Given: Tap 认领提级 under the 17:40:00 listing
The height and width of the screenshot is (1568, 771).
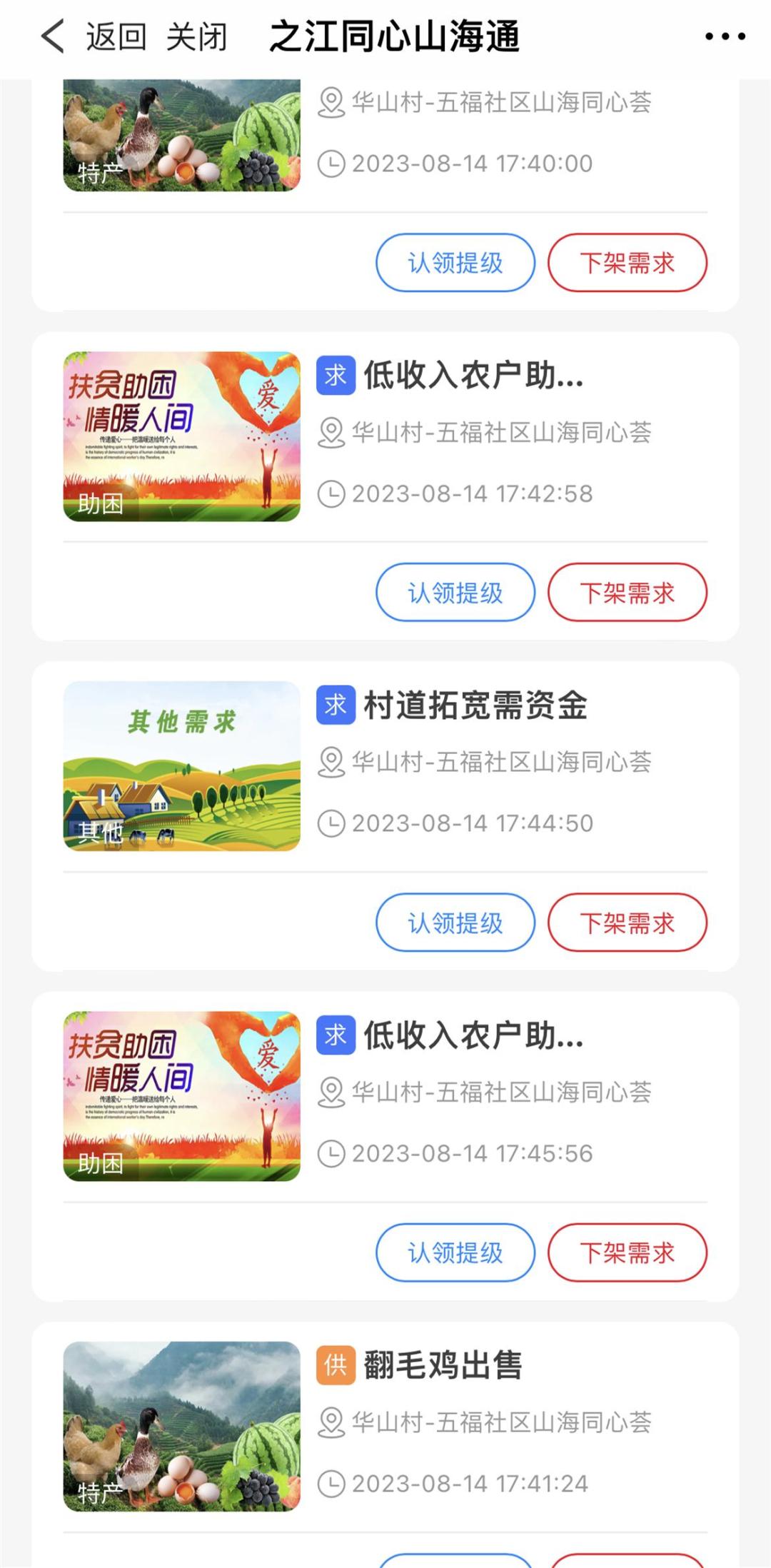Looking at the screenshot, I should click(455, 263).
